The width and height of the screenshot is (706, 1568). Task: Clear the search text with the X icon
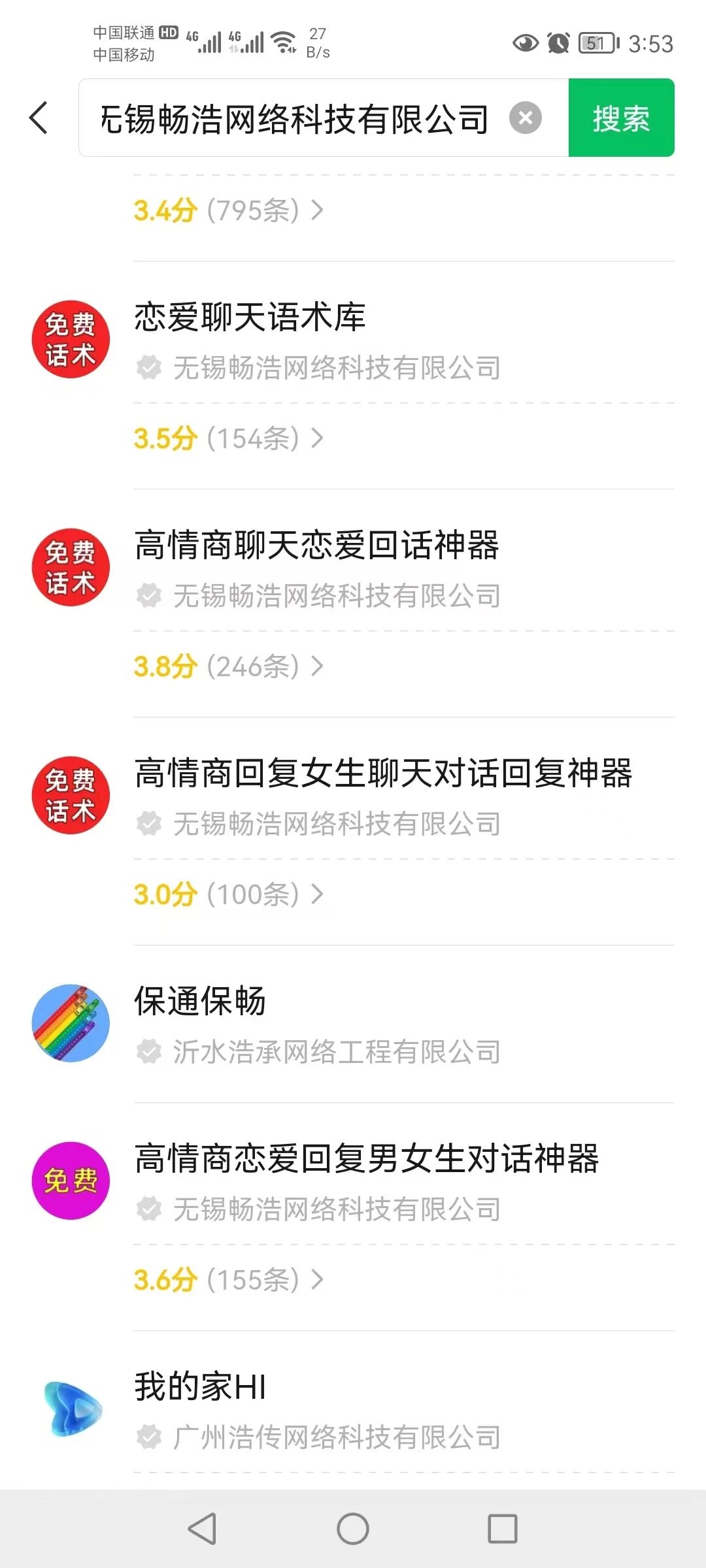(526, 118)
